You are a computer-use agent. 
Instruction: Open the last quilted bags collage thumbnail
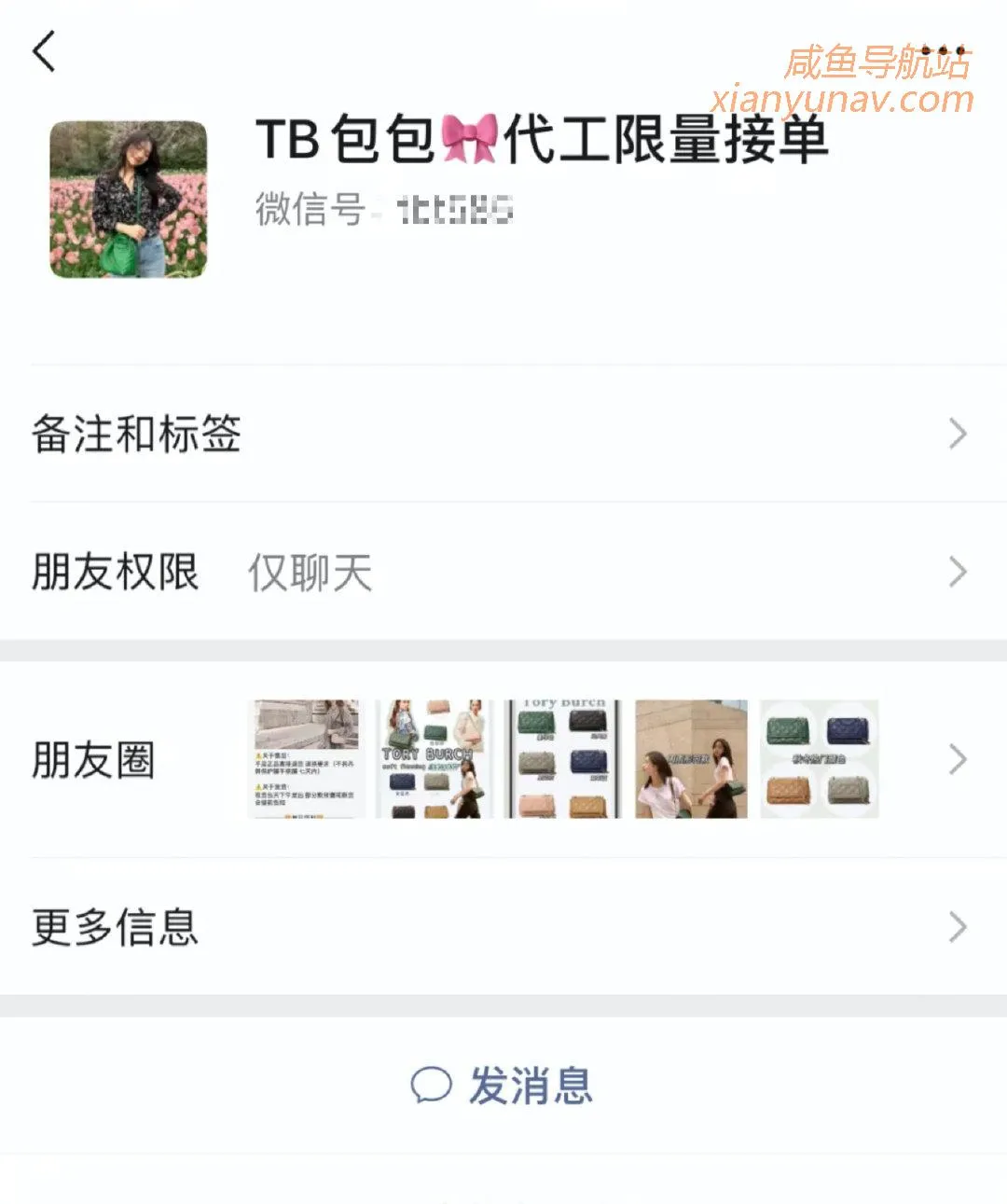(x=819, y=759)
